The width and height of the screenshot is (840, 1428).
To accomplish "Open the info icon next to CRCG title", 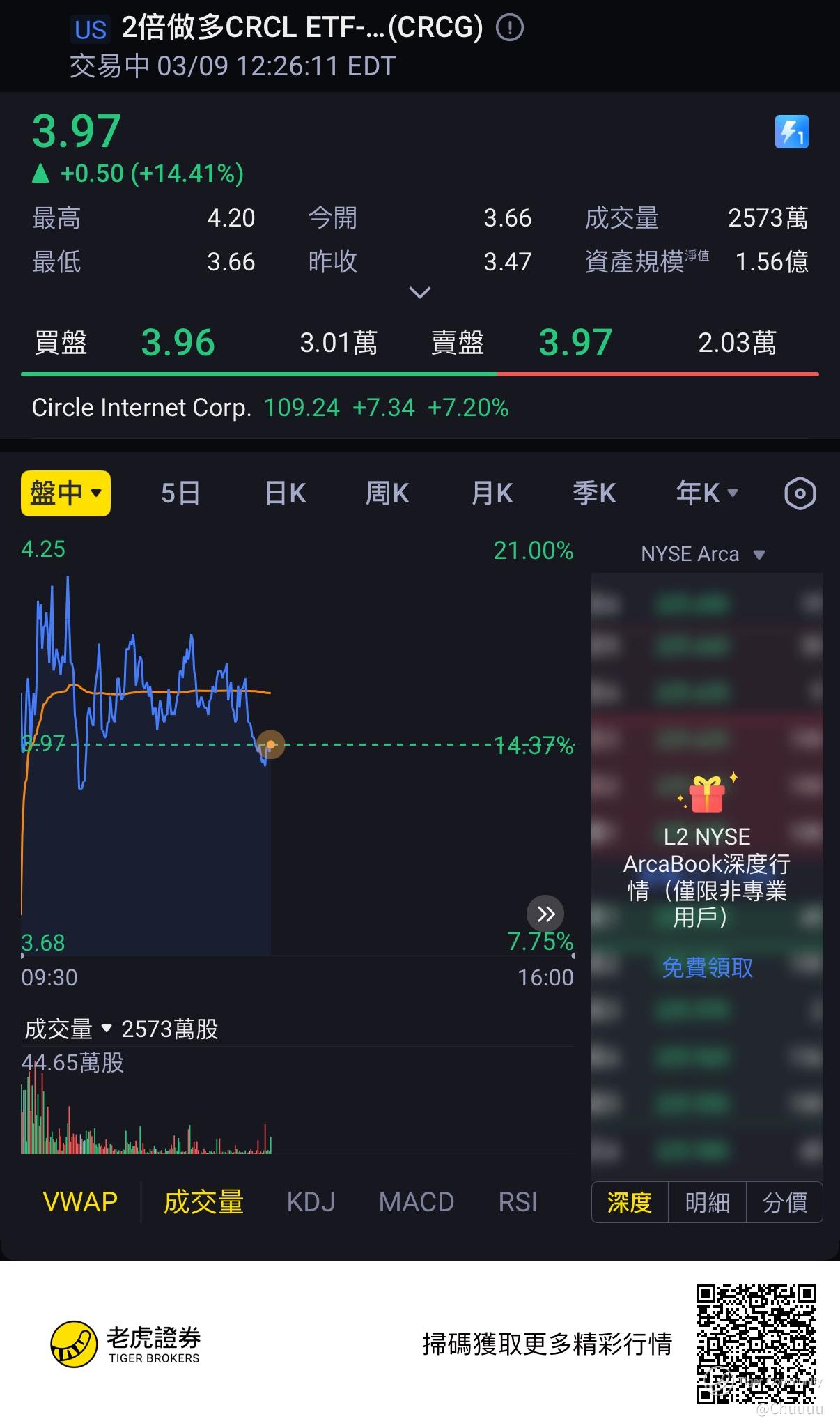I will click(510, 28).
